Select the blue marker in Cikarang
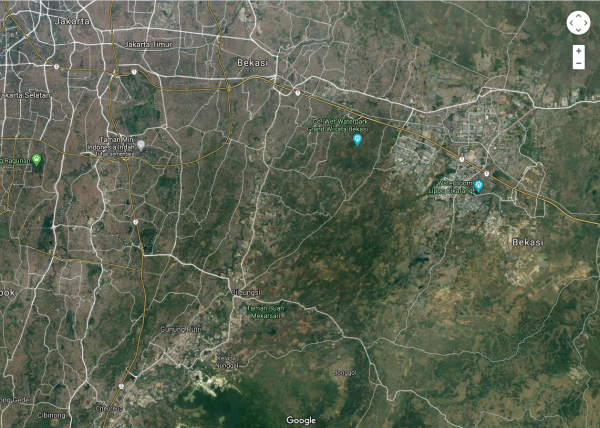The width and height of the screenshot is (600, 428). pos(478,185)
